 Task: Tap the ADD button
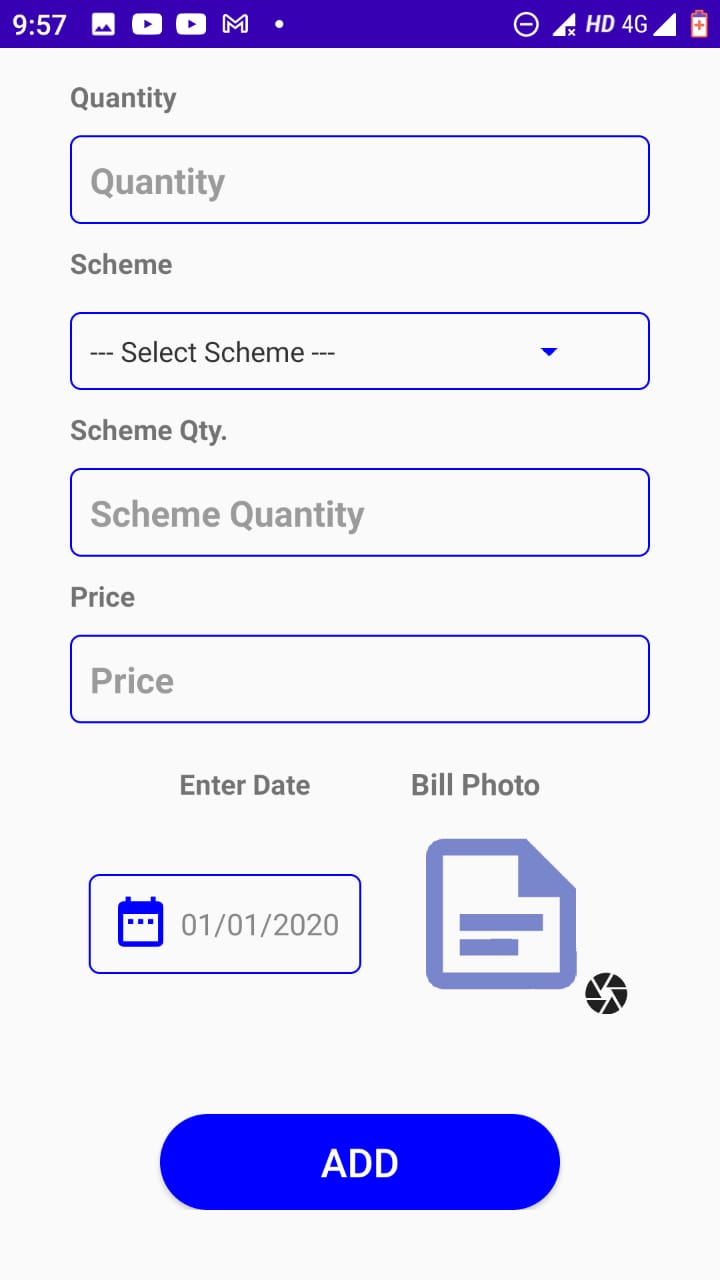pos(360,1162)
